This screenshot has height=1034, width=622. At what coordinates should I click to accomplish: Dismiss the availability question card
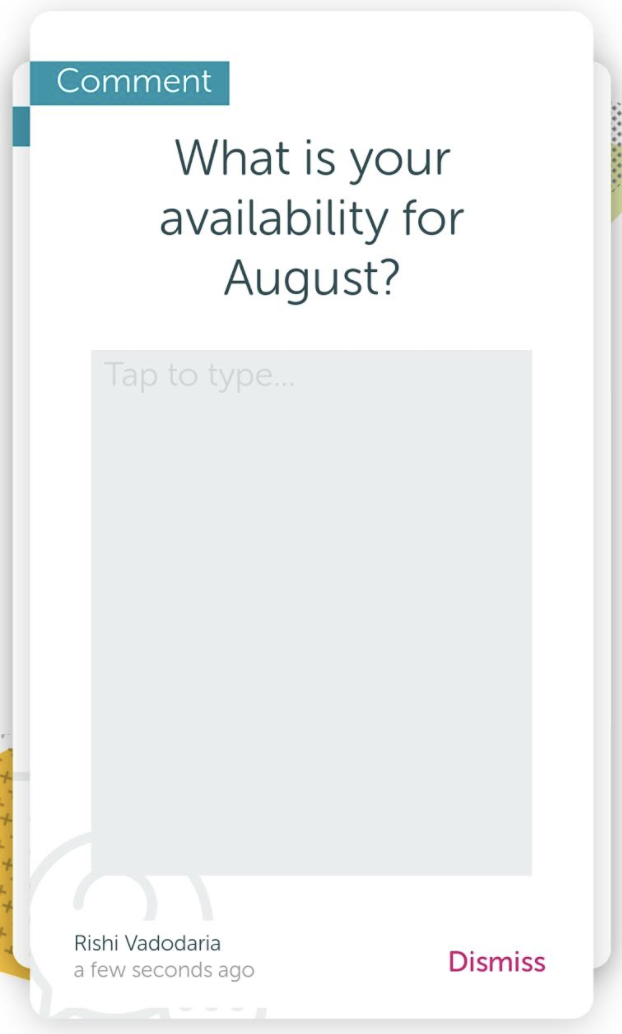click(x=497, y=962)
